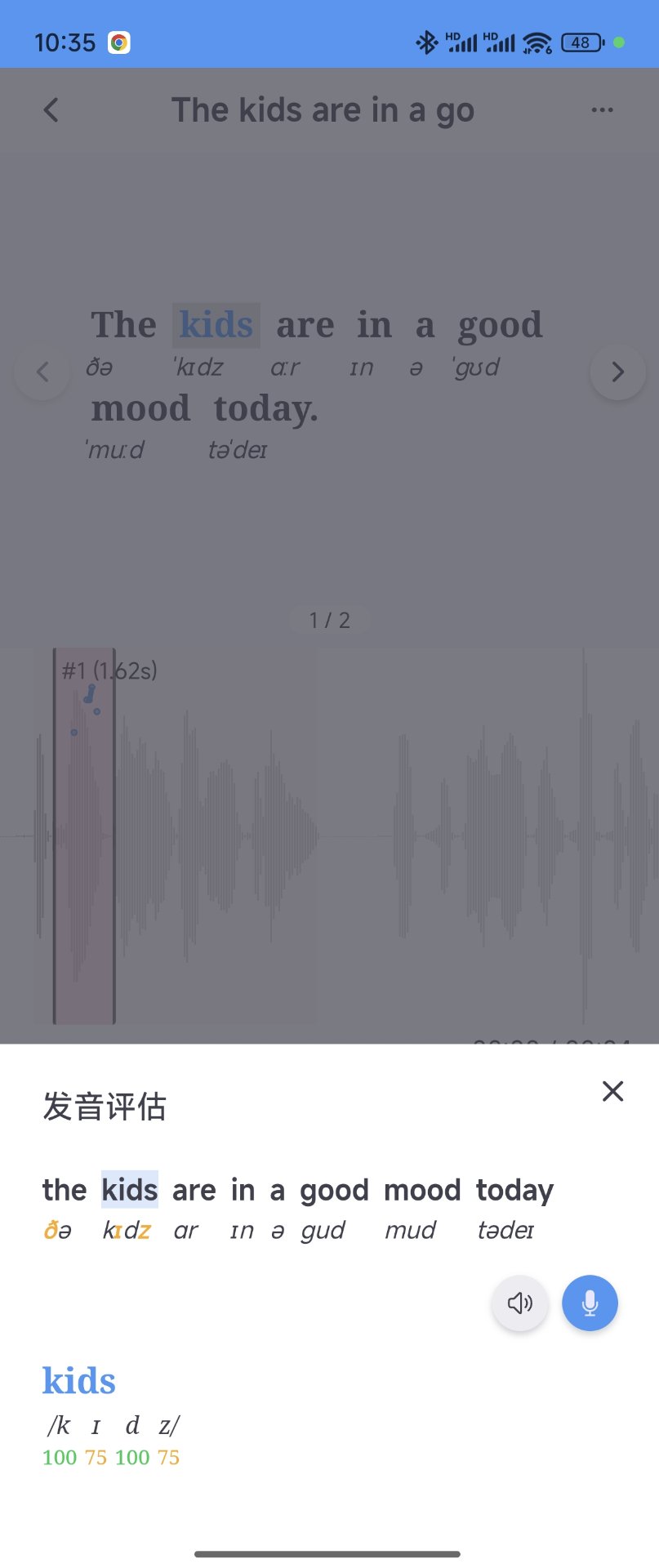Tap the 1/2 page indicator

tap(329, 620)
